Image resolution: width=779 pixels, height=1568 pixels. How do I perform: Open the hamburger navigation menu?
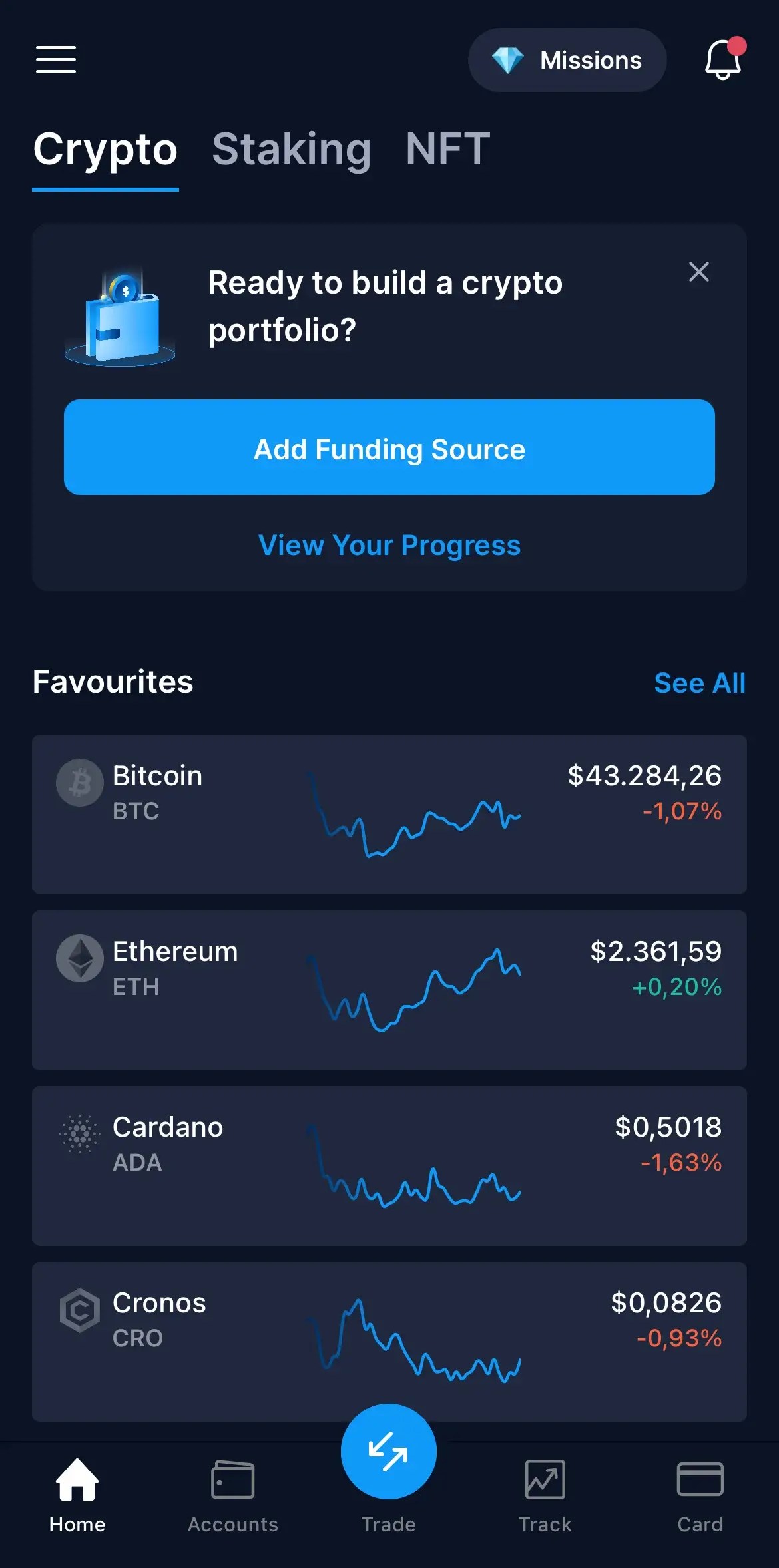[x=56, y=60]
